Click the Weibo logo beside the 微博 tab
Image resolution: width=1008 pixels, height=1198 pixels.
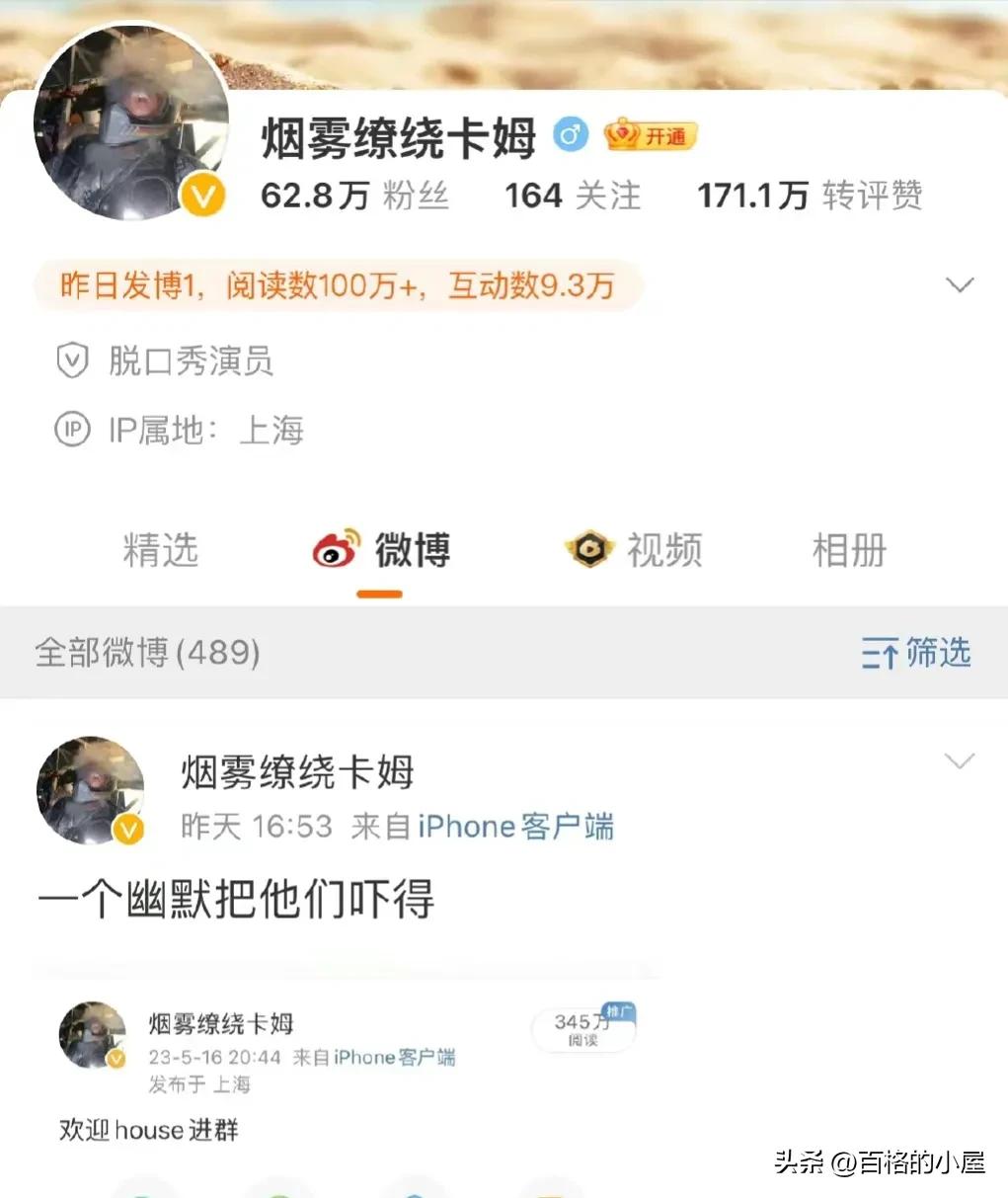point(331,551)
